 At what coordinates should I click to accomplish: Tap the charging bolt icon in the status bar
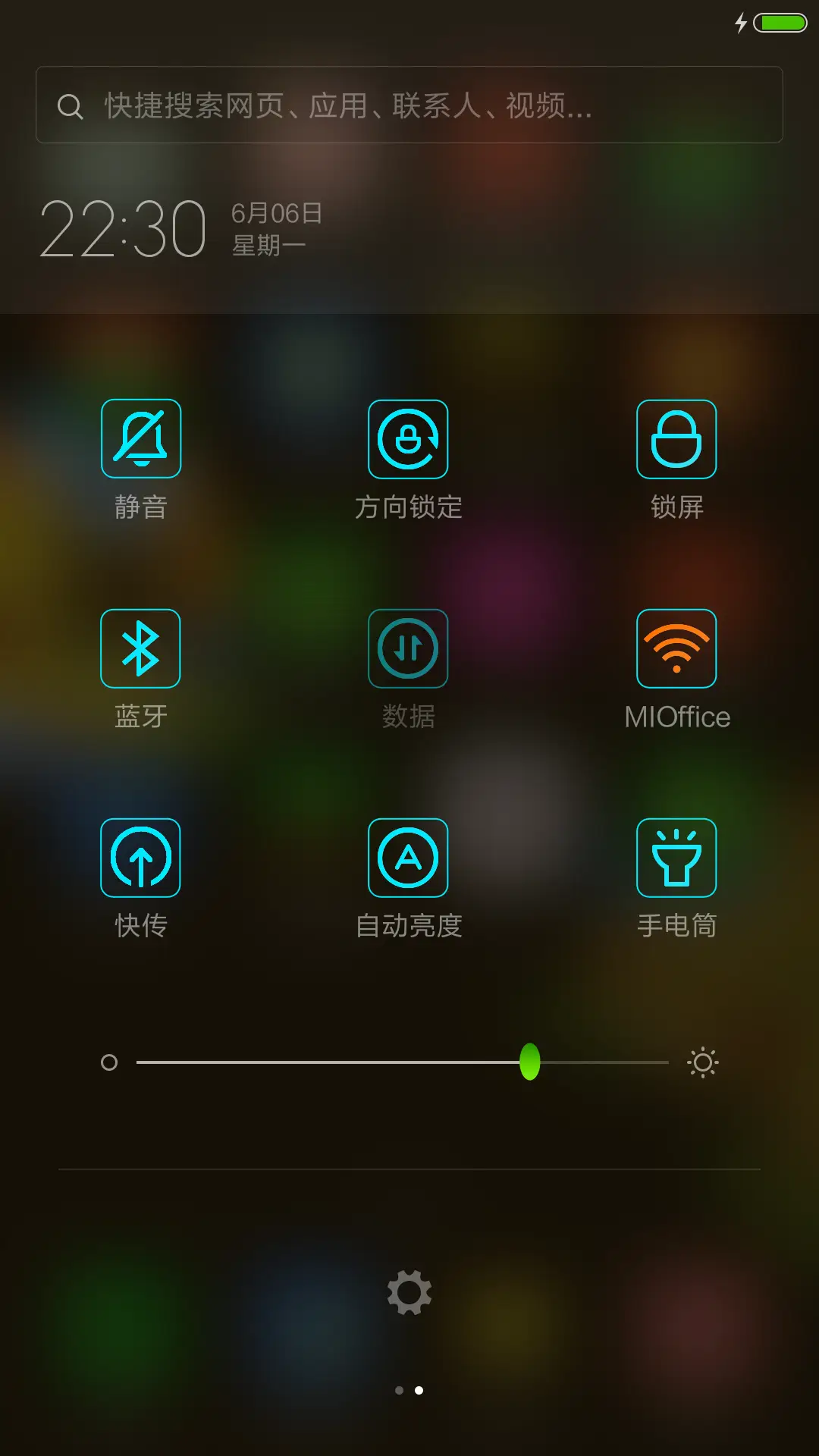pyautogui.click(x=741, y=24)
